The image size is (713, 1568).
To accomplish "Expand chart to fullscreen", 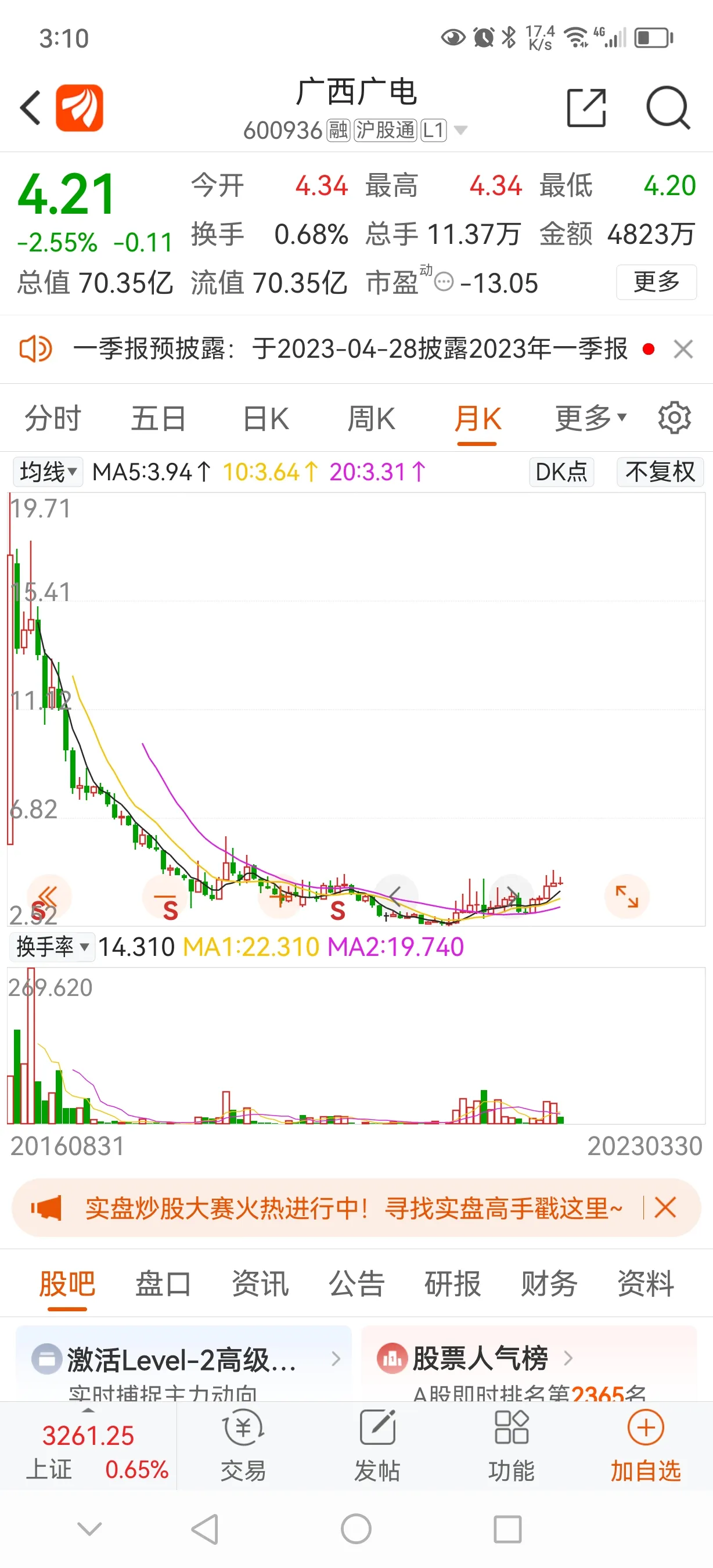I will pyautogui.click(x=626, y=897).
